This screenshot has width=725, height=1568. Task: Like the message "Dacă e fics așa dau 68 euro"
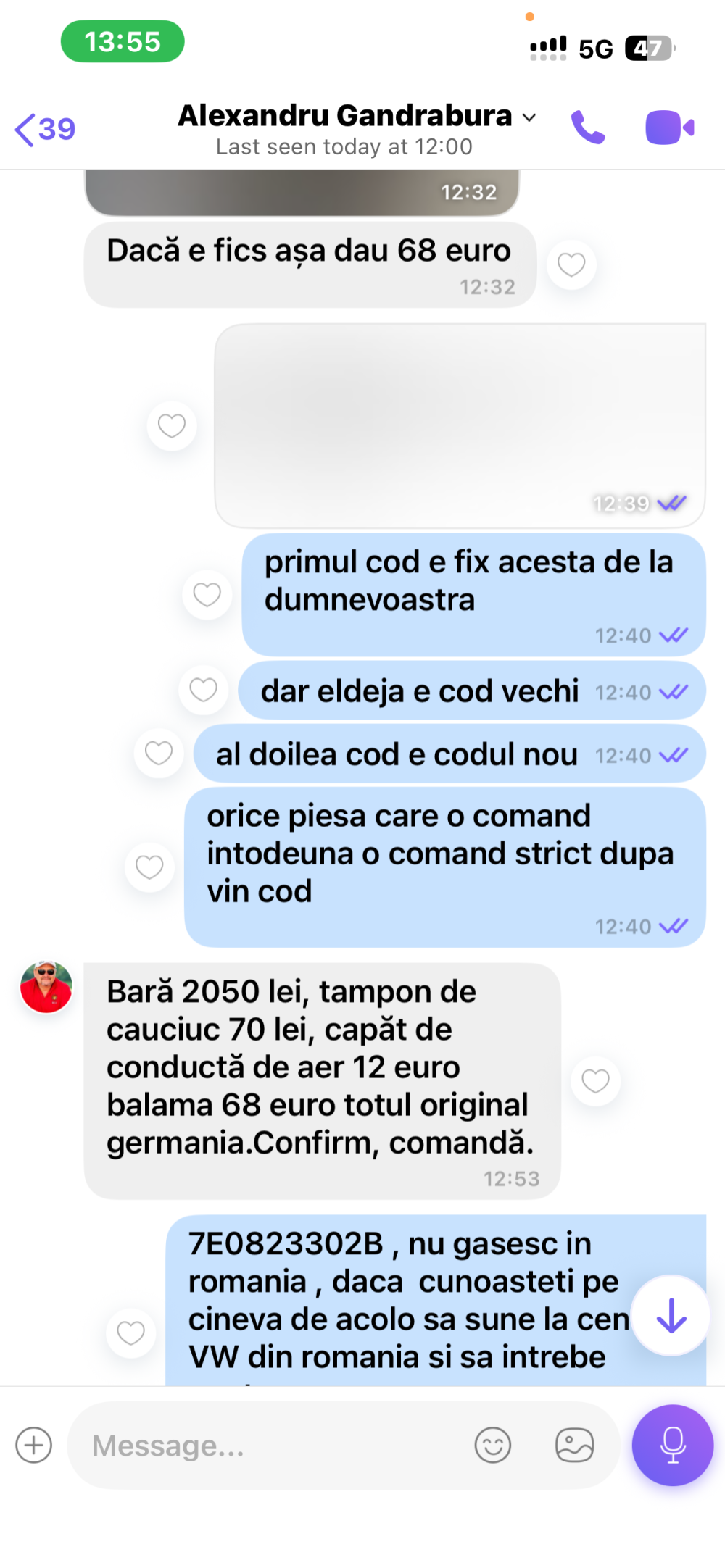click(571, 264)
